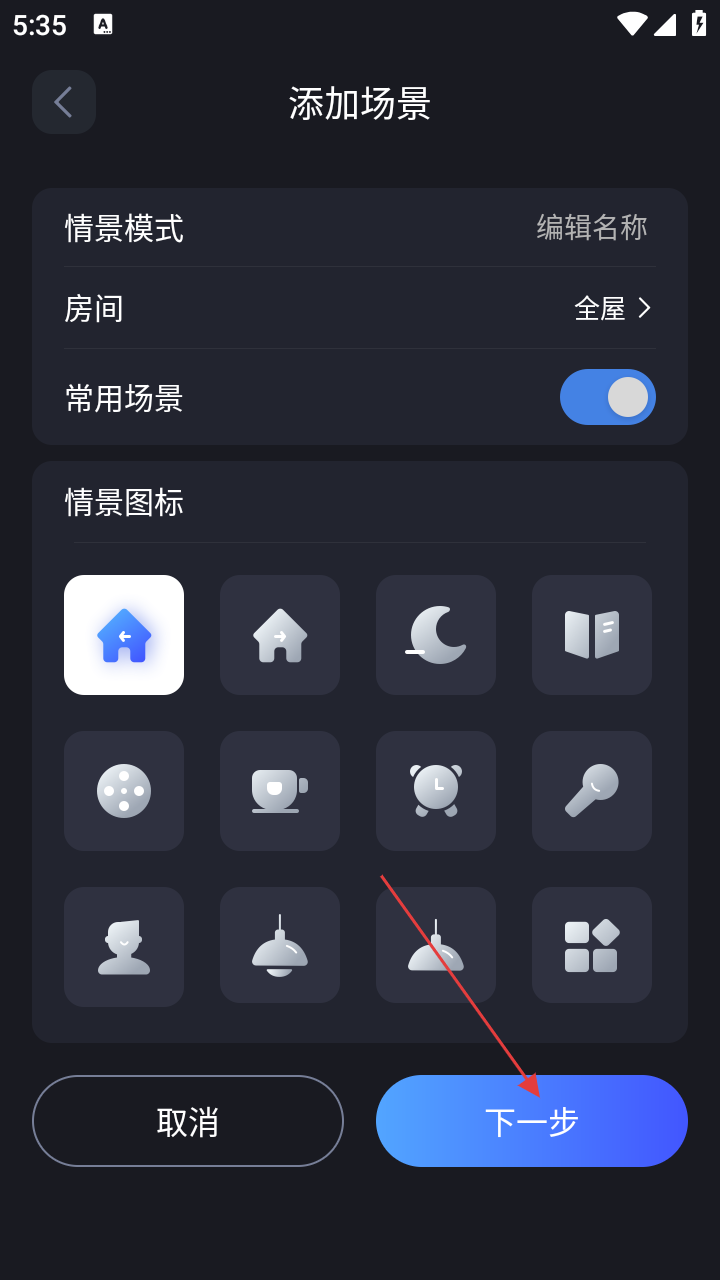Image resolution: width=720 pixels, height=1280 pixels.
Task: Cancel adding the scene with 取消
Action: (188, 1121)
